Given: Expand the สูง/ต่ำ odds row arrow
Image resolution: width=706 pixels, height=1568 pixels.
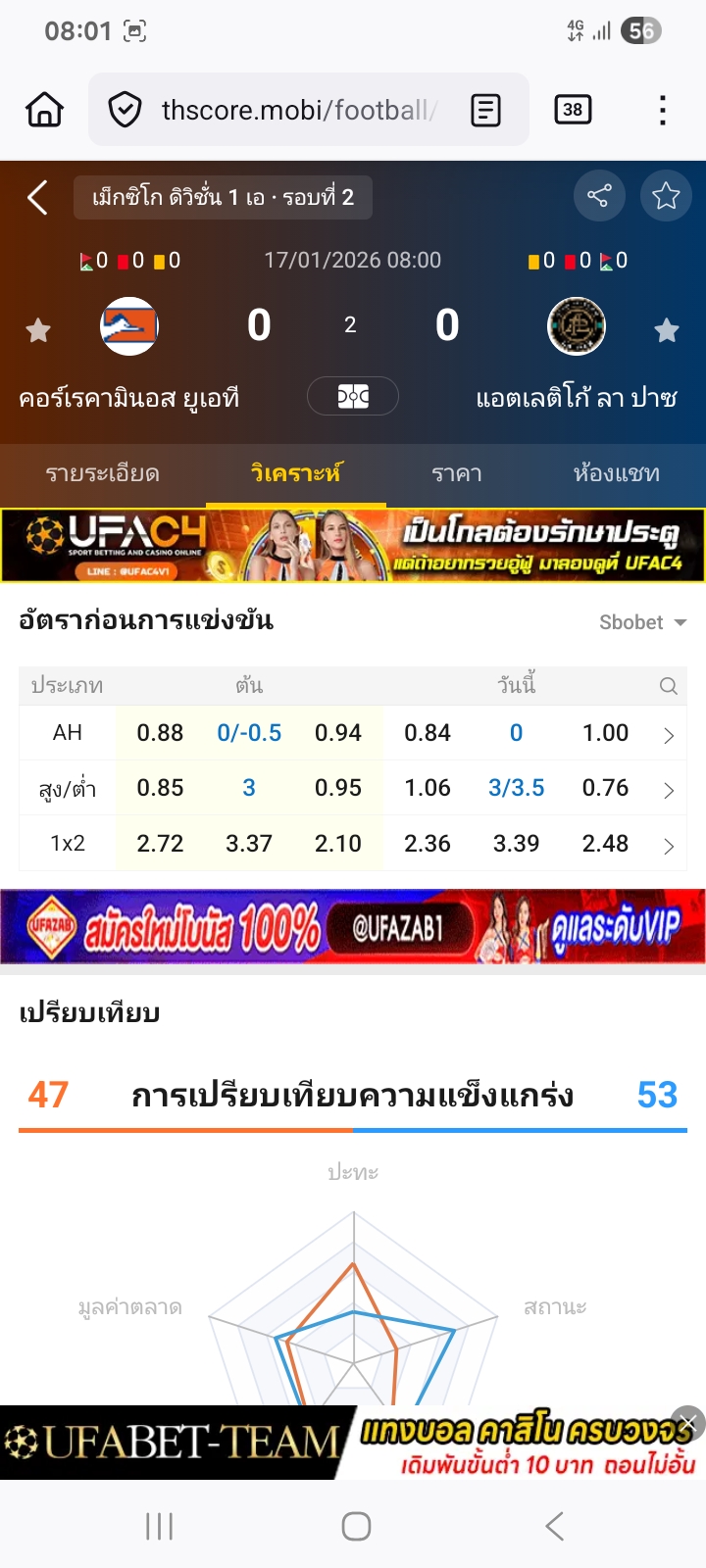Looking at the screenshot, I should [x=669, y=790].
